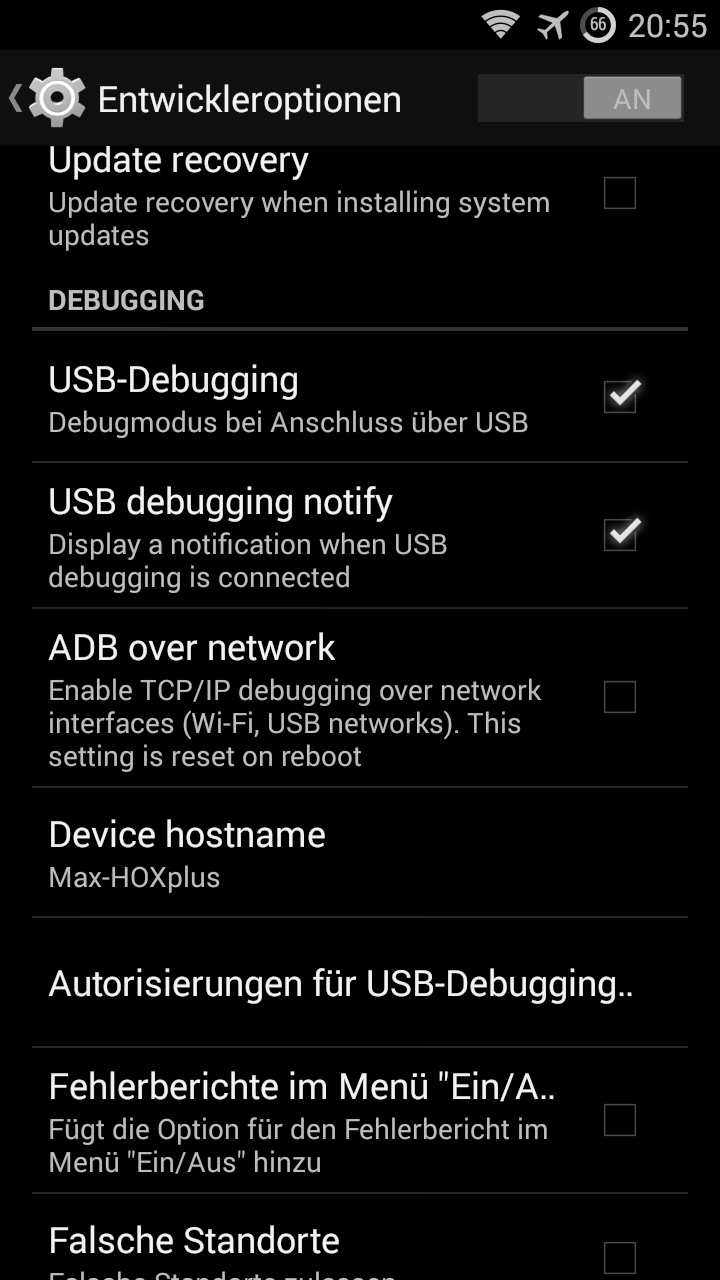The height and width of the screenshot is (1280, 720).
Task: Tick the Falsche Standorte checkbox
Action: (620, 1258)
